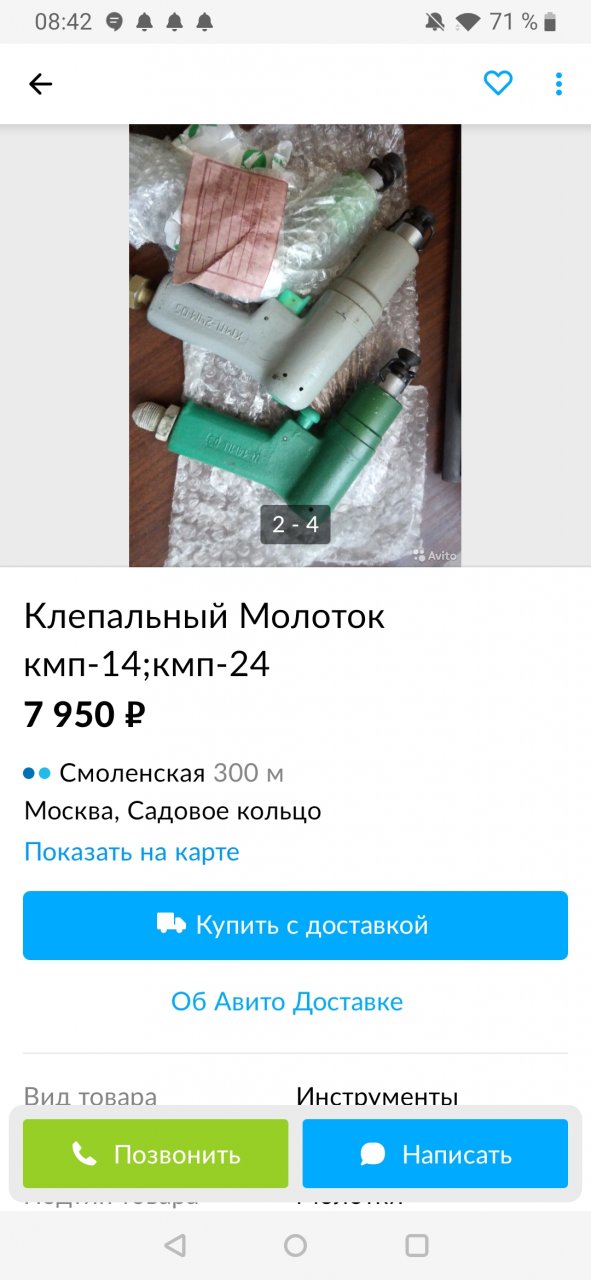This screenshot has height=1280, width=591.
Task: Open the riveting hammer photo full screen
Action: tap(295, 345)
